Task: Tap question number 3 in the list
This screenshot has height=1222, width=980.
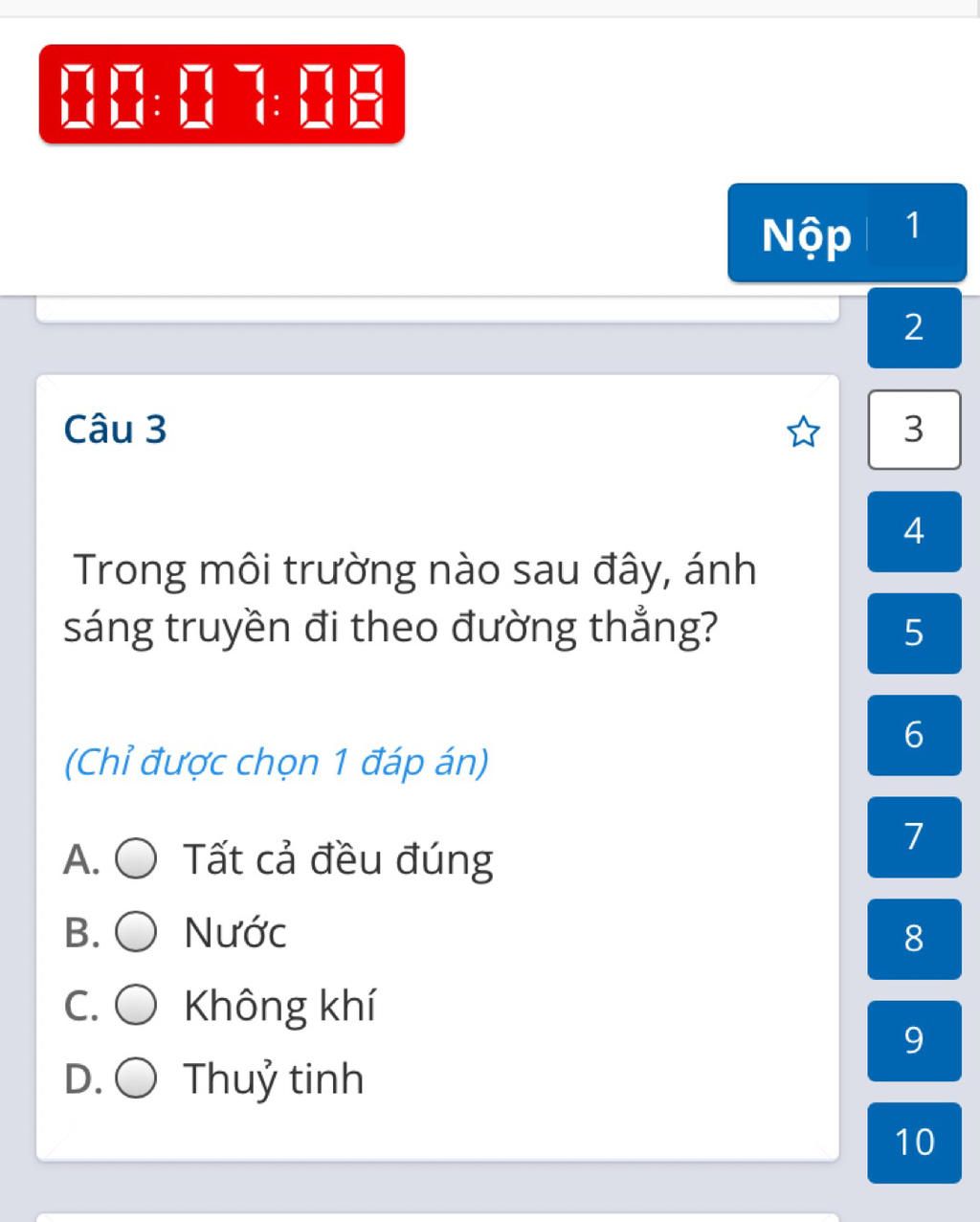Action: [x=914, y=430]
